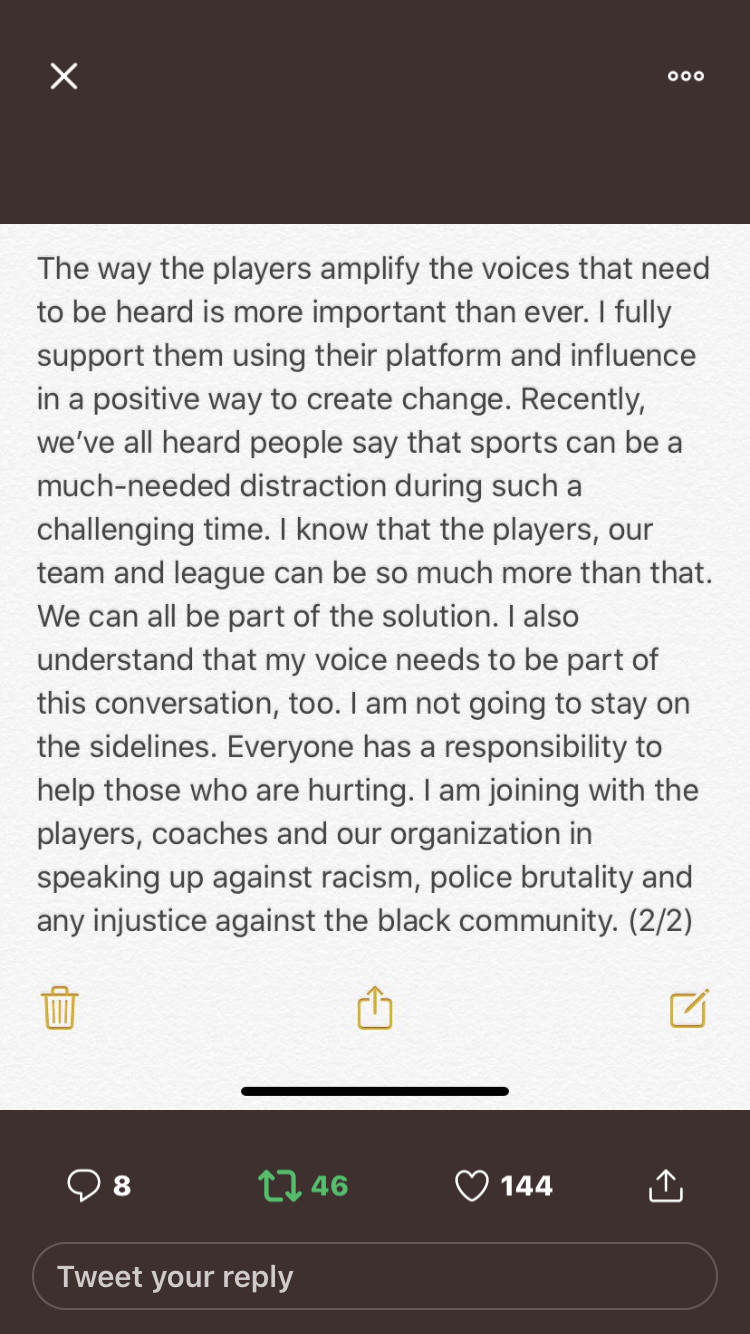Undo the retweet showing 46
750x1334 pixels.
[x=303, y=1186]
